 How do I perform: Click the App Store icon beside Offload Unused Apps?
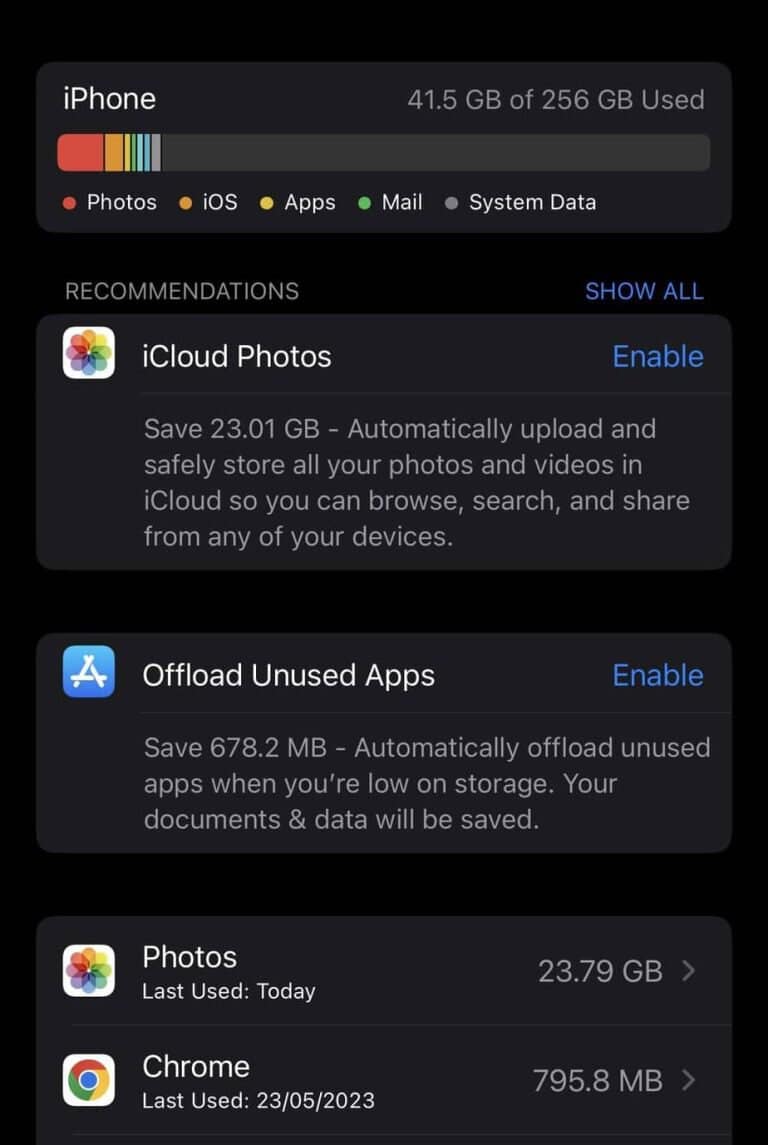click(x=87, y=674)
